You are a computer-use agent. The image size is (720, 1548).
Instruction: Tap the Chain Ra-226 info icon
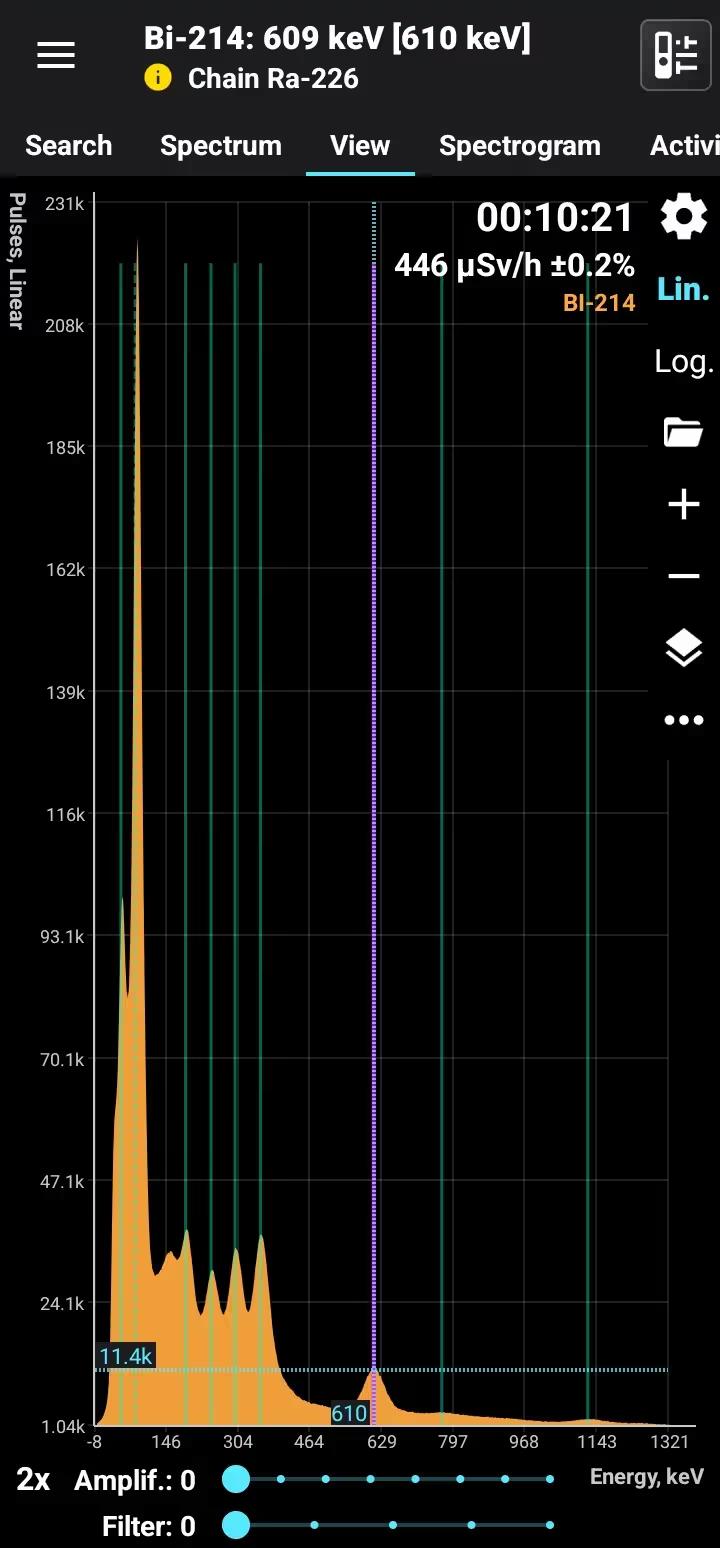158,78
